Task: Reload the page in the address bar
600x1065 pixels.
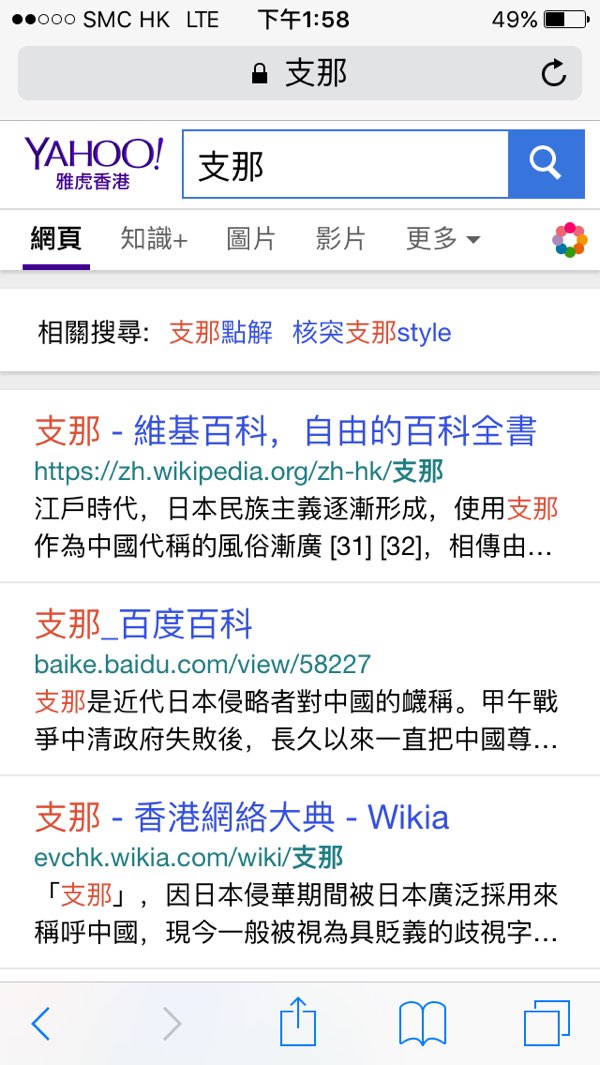Action: 553,73
